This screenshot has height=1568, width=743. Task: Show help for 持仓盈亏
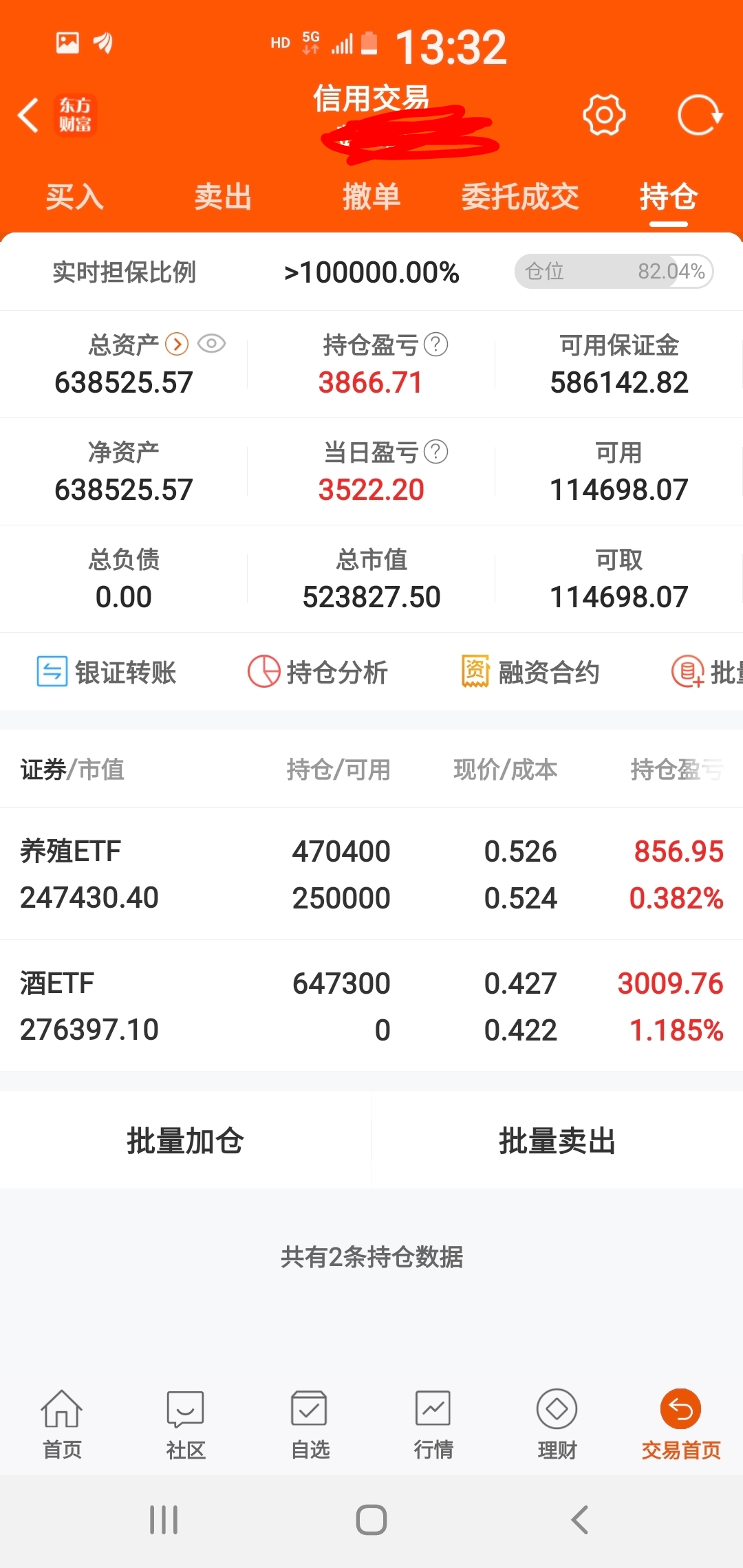pyautogui.click(x=435, y=344)
